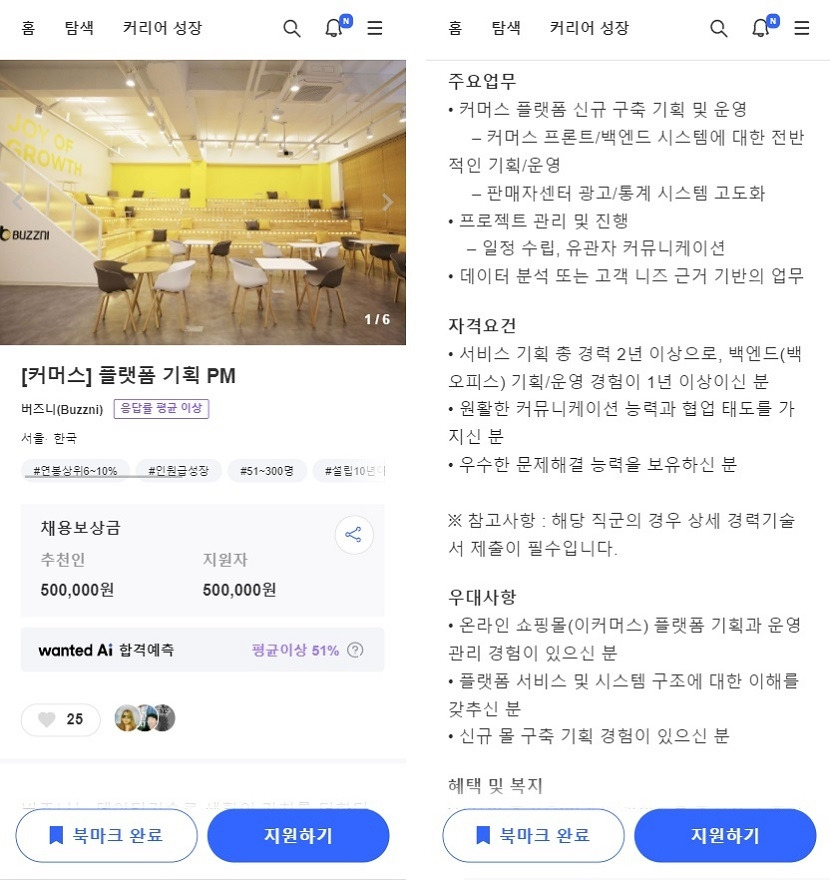Screen dimensions: 830x880
Task: Open the wanted Ai 합격예측 help question mark
Action: click(x=355, y=650)
